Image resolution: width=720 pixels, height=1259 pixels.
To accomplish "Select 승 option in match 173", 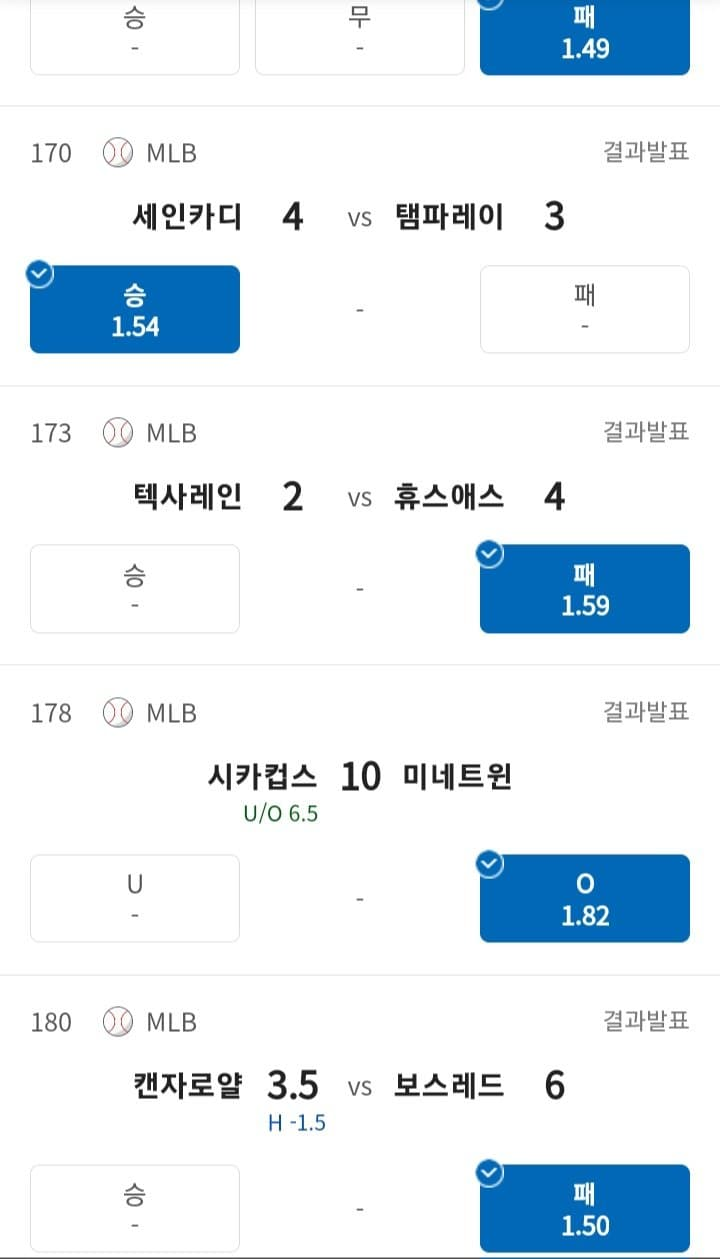I will tap(135, 589).
